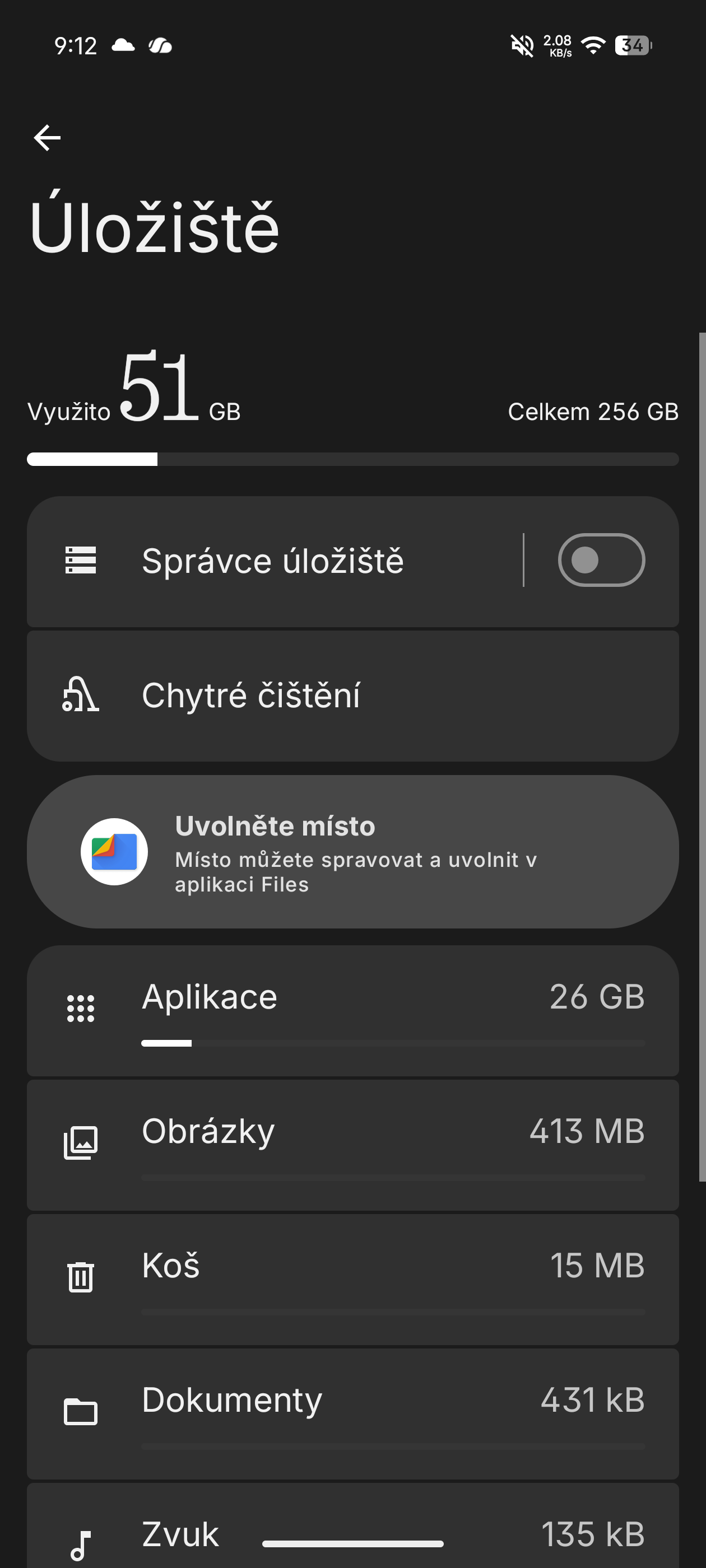Open the Chytré čištění option

coord(352,694)
